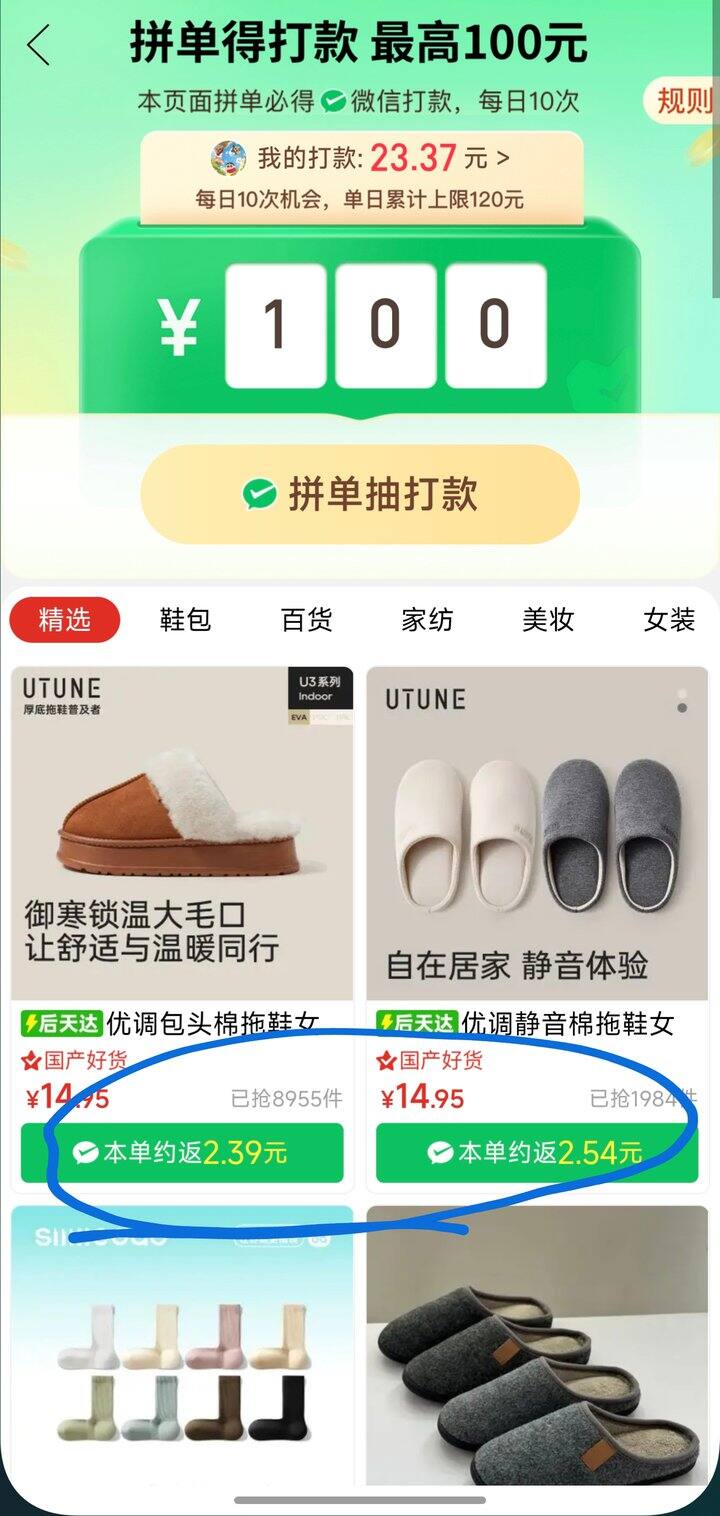
Task: Go back using the top-left arrow
Action: coord(38,46)
